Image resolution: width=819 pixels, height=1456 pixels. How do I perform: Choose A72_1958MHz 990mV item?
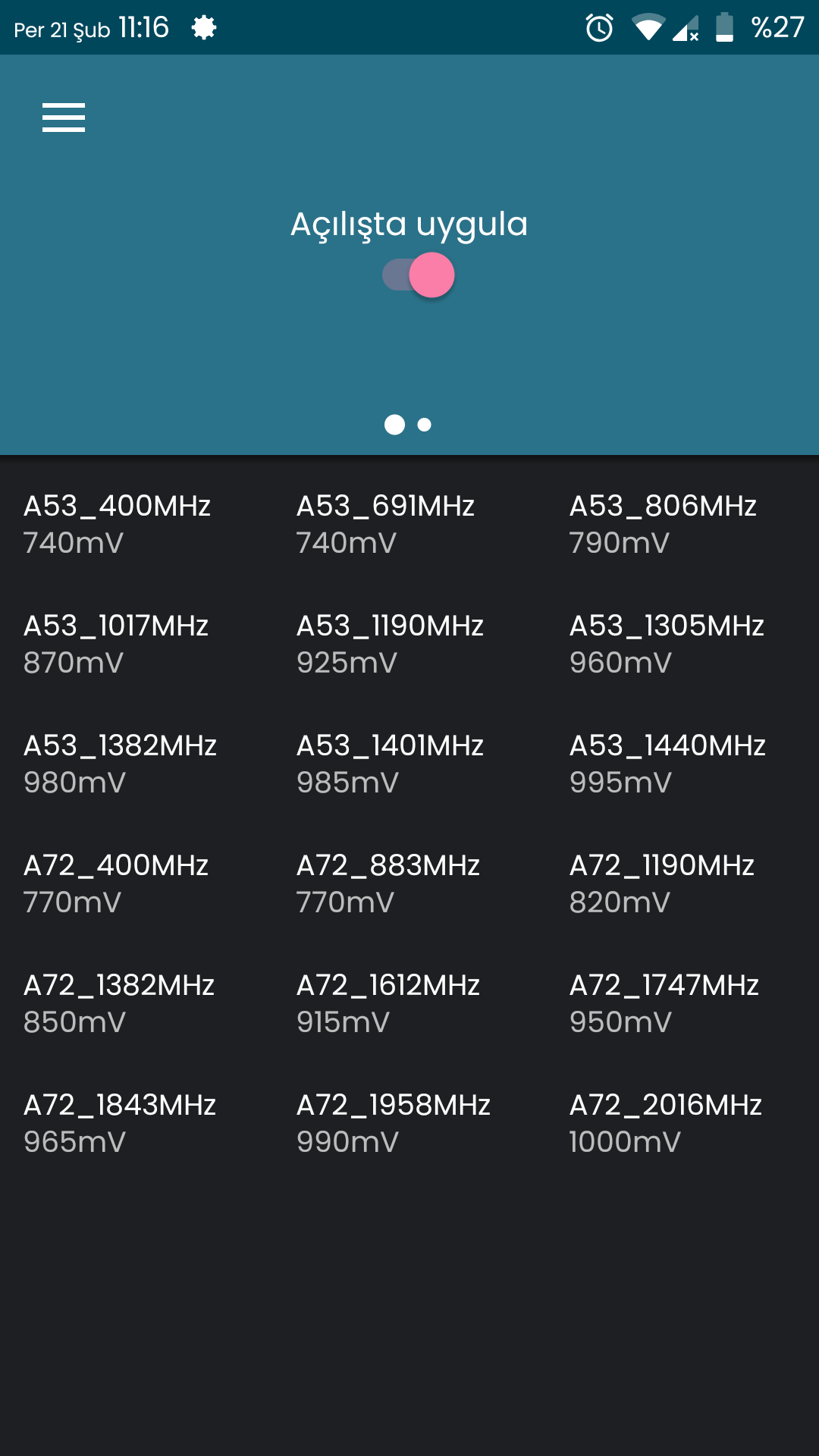pyautogui.click(x=394, y=1123)
